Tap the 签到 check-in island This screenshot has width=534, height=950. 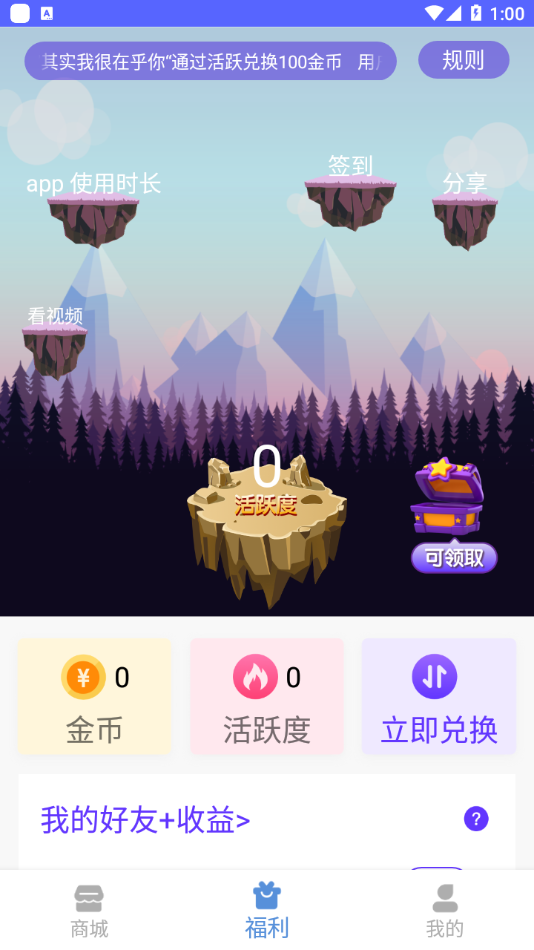coord(350,191)
